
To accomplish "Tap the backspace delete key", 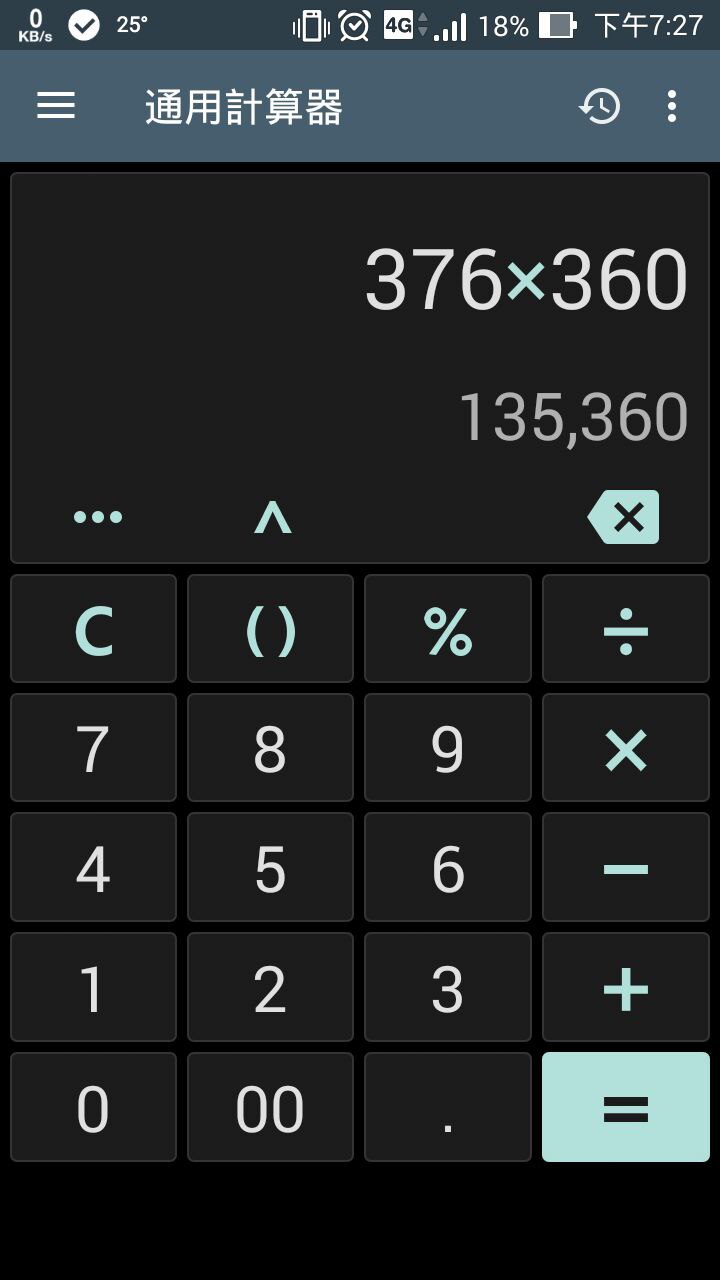I will 623,517.
